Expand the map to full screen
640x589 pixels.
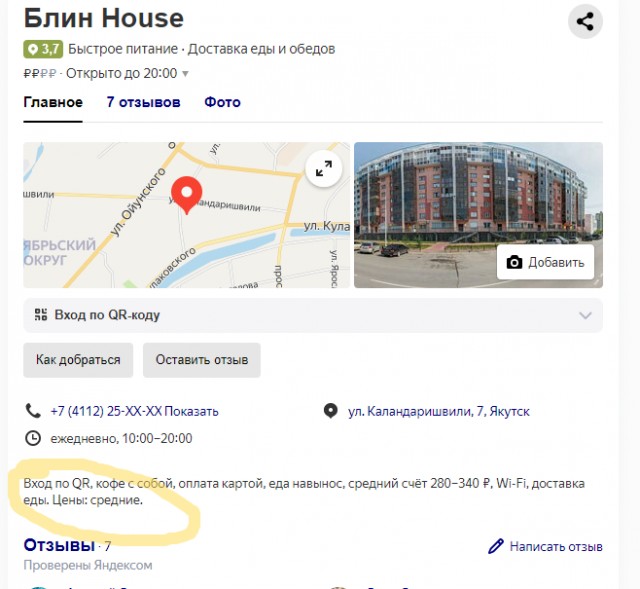pyautogui.click(x=324, y=169)
